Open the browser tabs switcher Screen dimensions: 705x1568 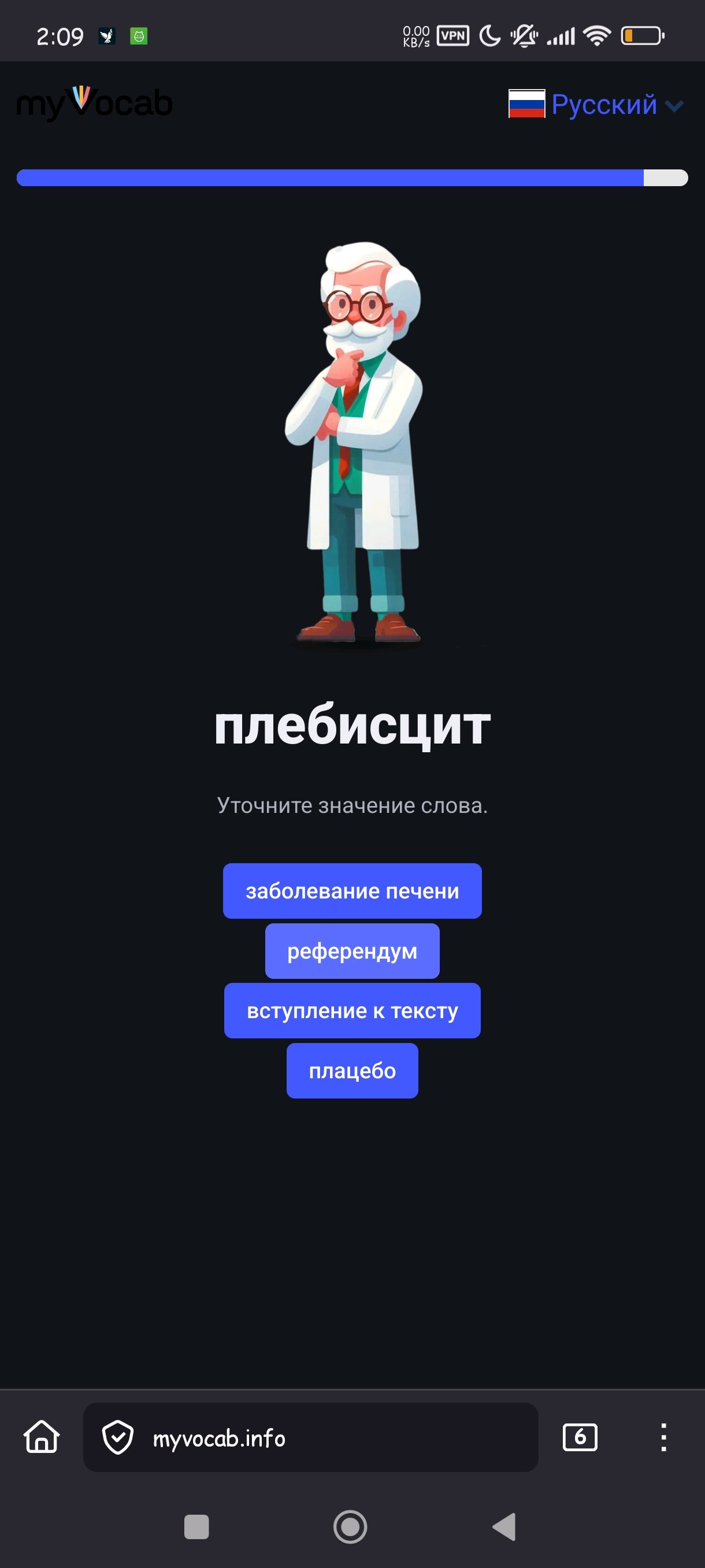[x=580, y=1437]
